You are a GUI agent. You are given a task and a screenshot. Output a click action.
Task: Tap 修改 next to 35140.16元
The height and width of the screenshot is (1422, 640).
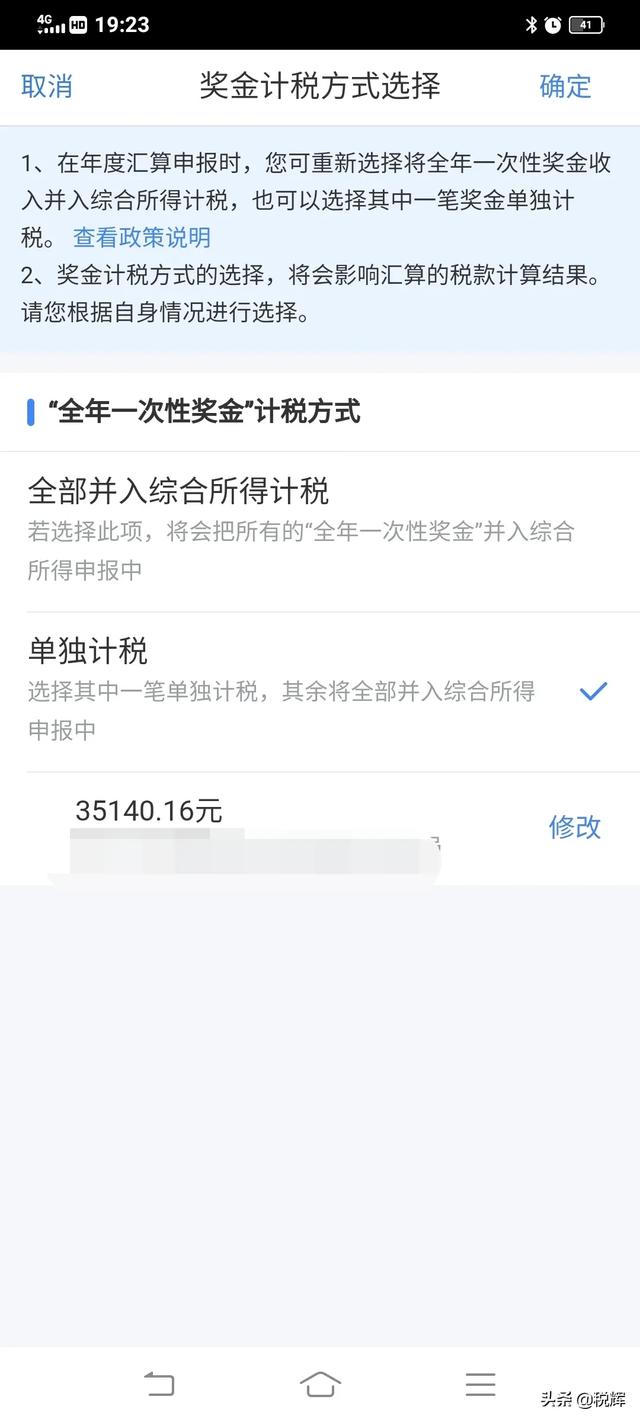click(x=575, y=827)
